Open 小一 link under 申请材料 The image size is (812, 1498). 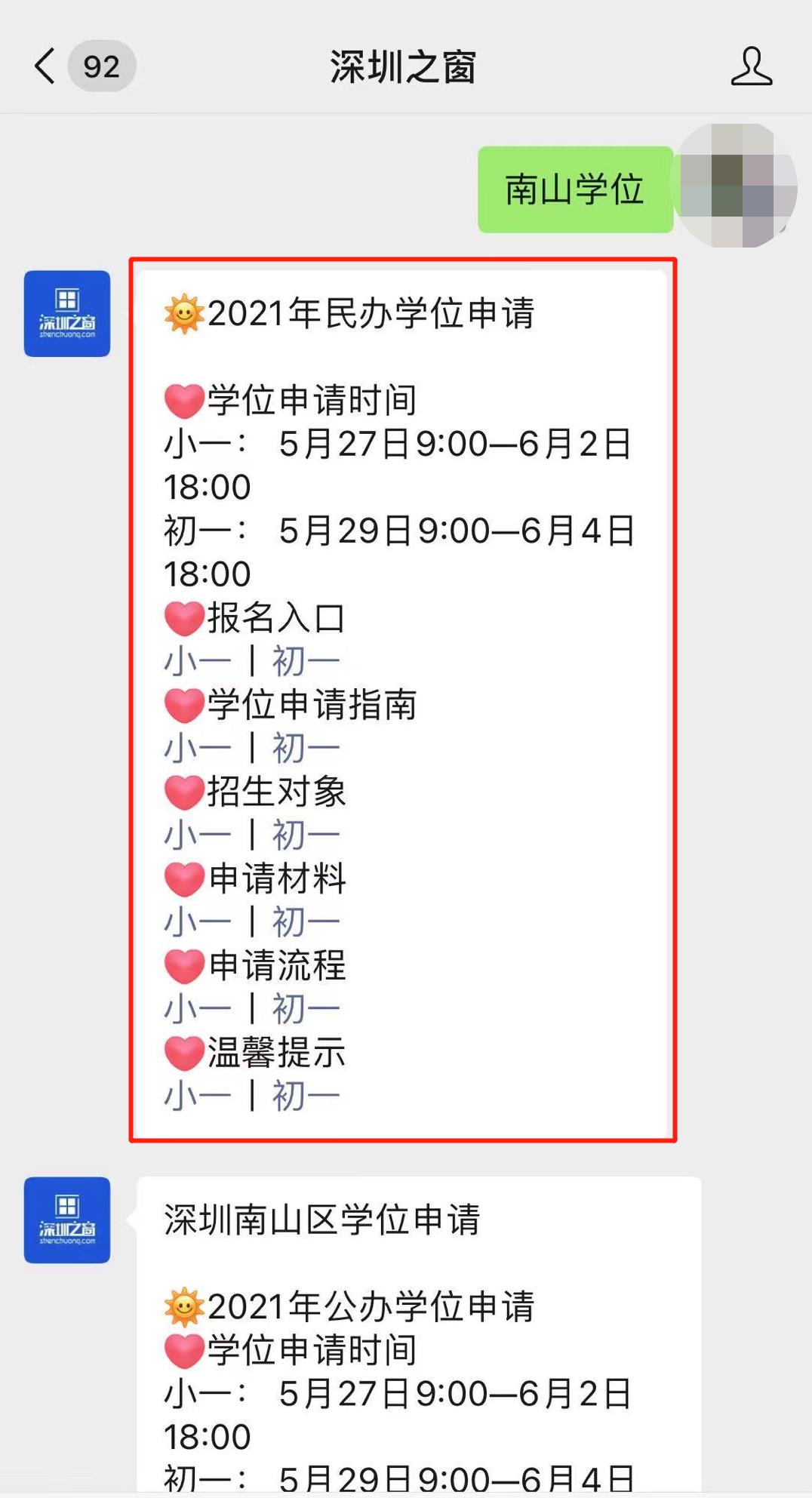198,922
